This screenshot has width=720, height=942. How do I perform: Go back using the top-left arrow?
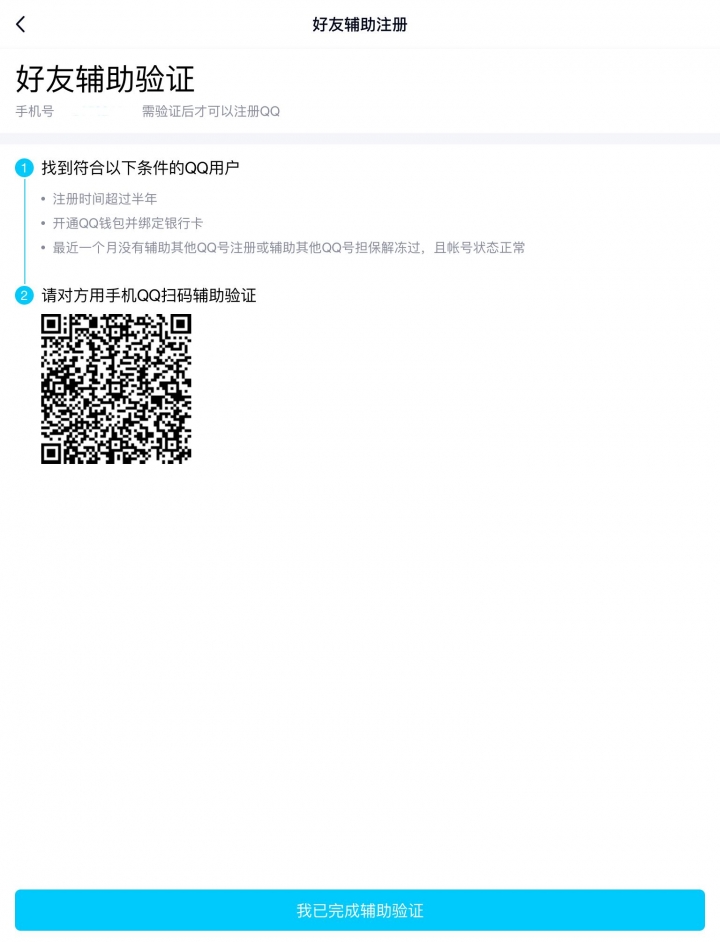pos(21,25)
